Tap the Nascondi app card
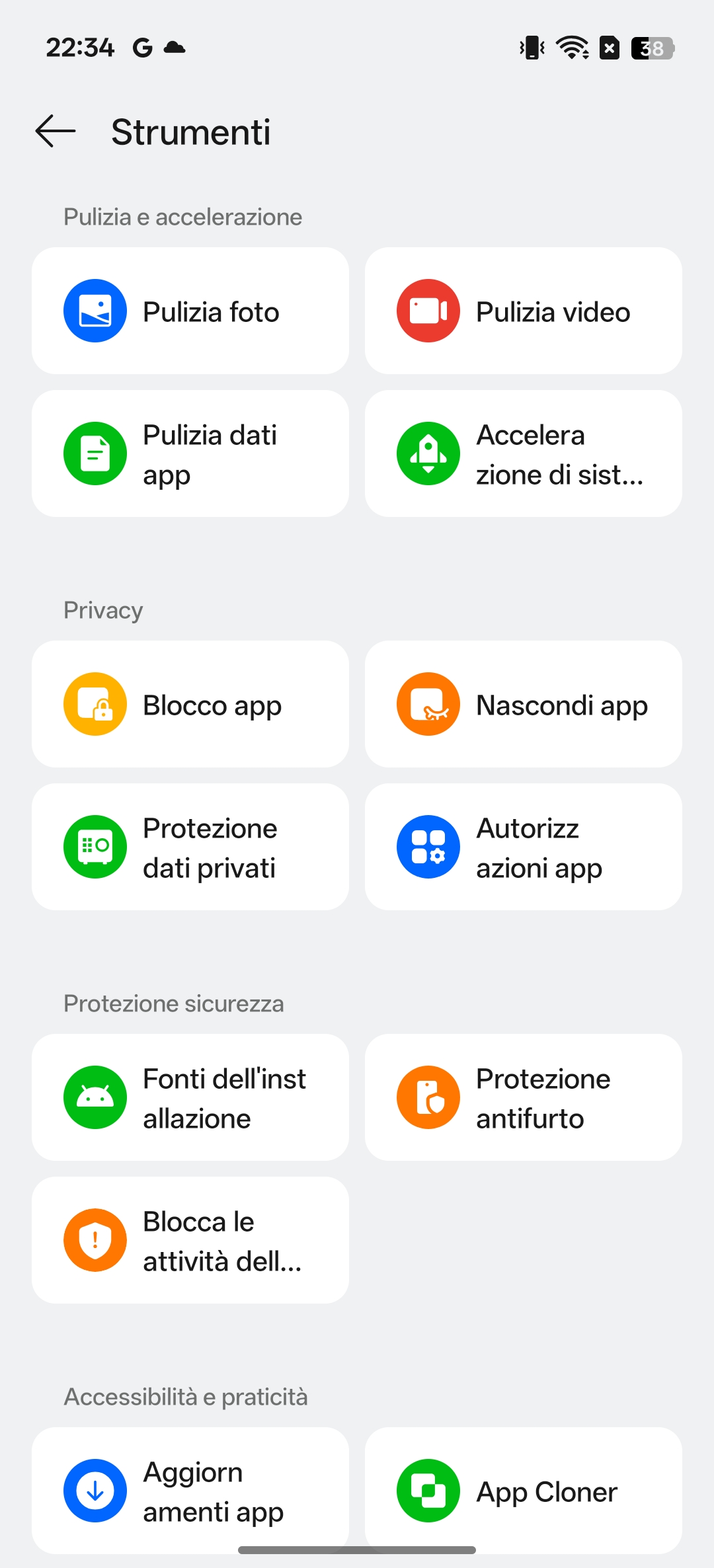 point(524,704)
